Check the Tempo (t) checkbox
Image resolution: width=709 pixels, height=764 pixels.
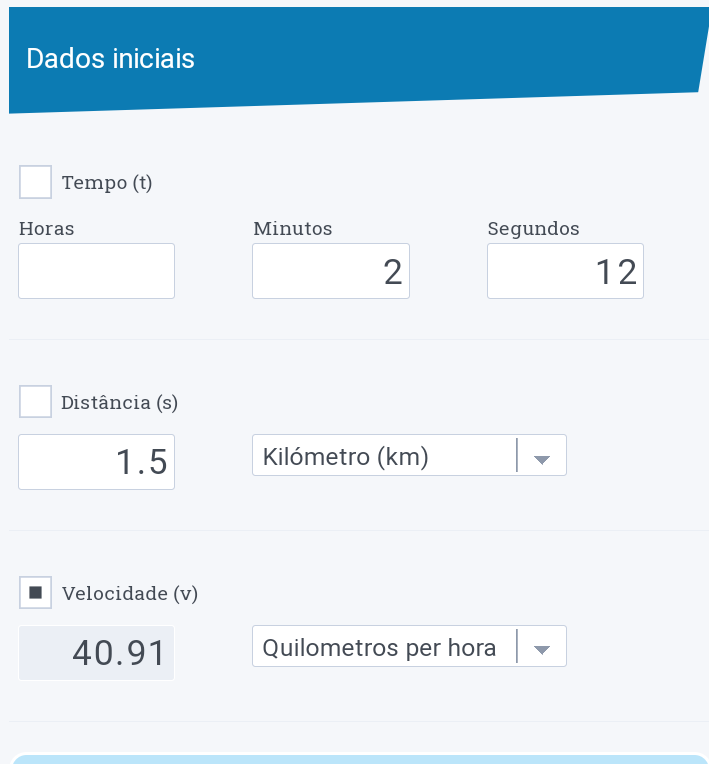click(x=36, y=182)
